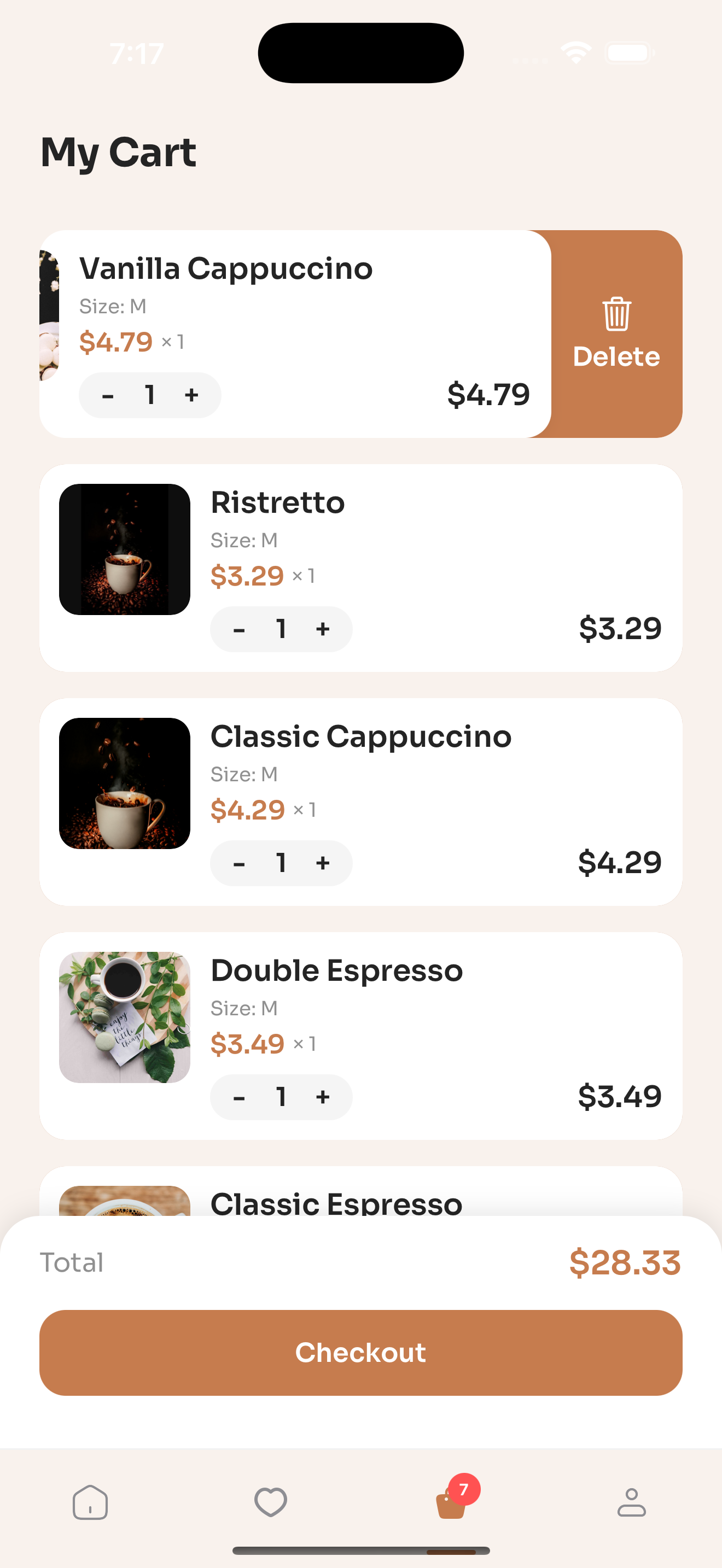The height and width of the screenshot is (1568, 722).
Task: Tap the minus icon on Vanilla Cappuccino quantity
Action: pos(108,395)
